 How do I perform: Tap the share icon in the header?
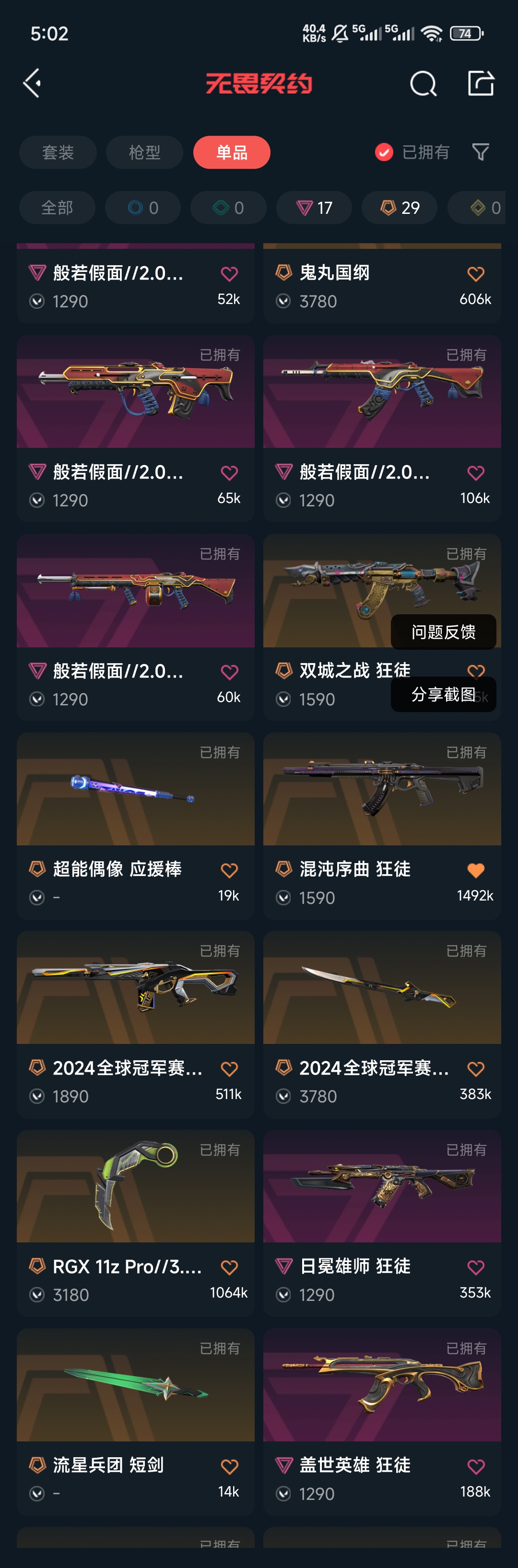click(480, 83)
